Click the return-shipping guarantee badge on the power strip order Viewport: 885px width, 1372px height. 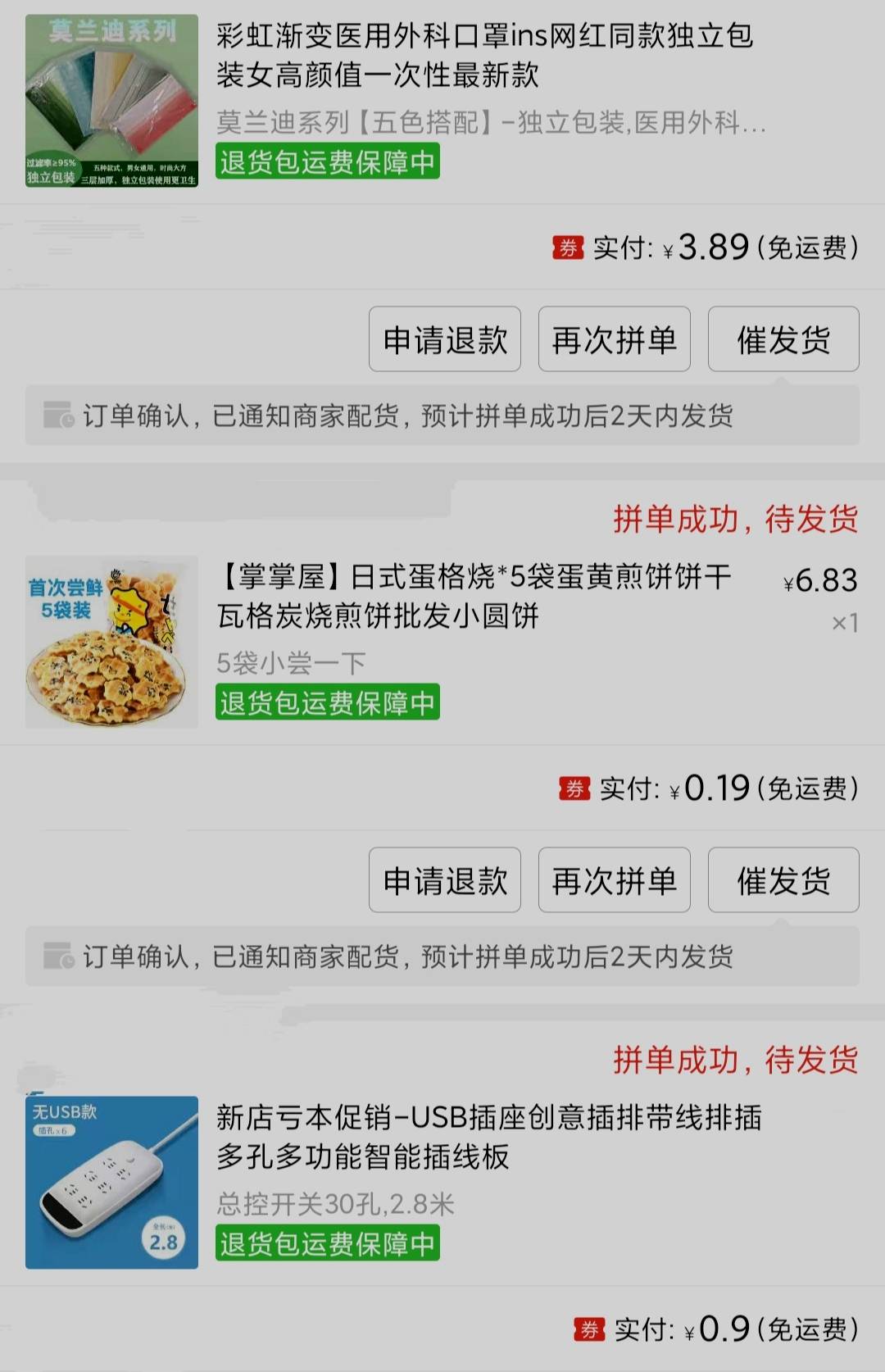pyautogui.click(x=327, y=1244)
